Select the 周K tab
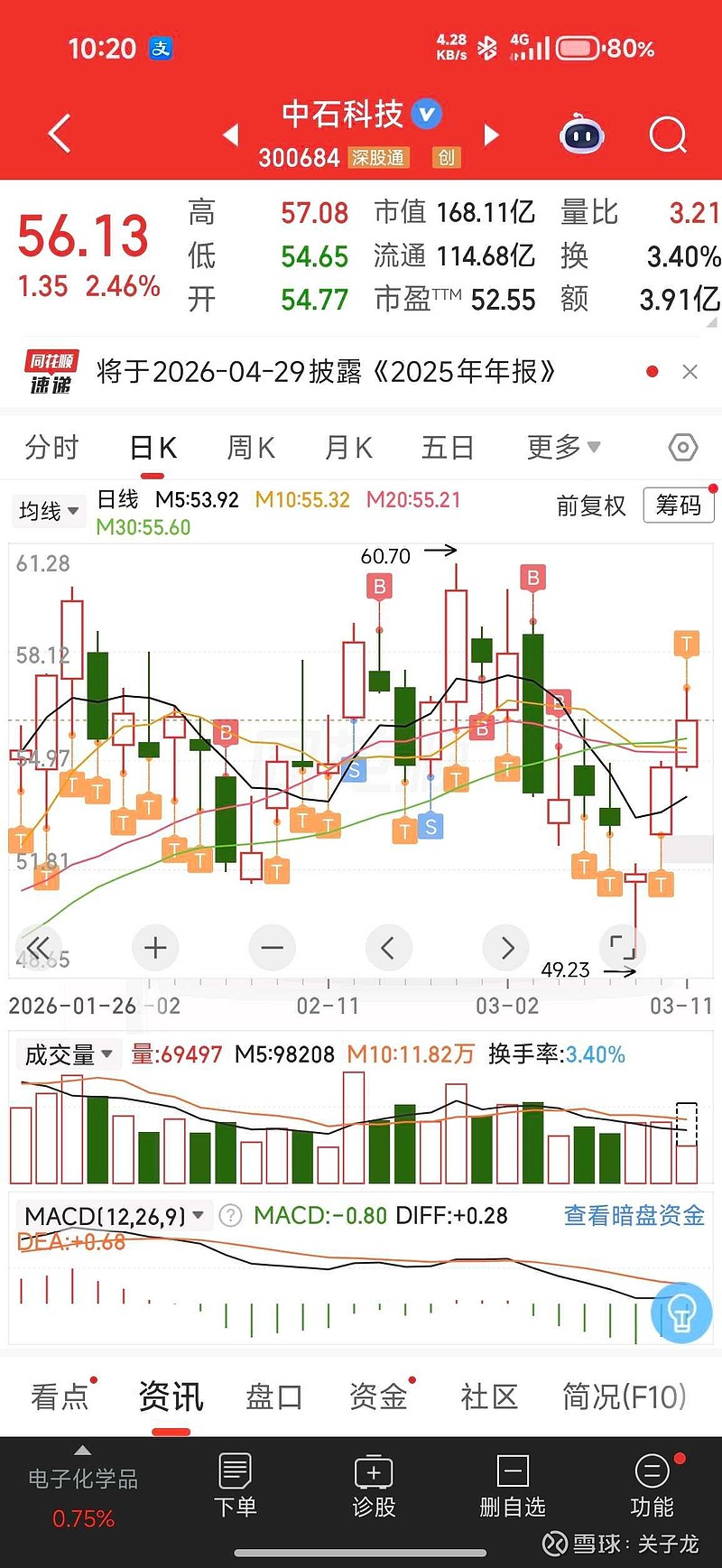The height and width of the screenshot is (1568, 722). (251, 447)
